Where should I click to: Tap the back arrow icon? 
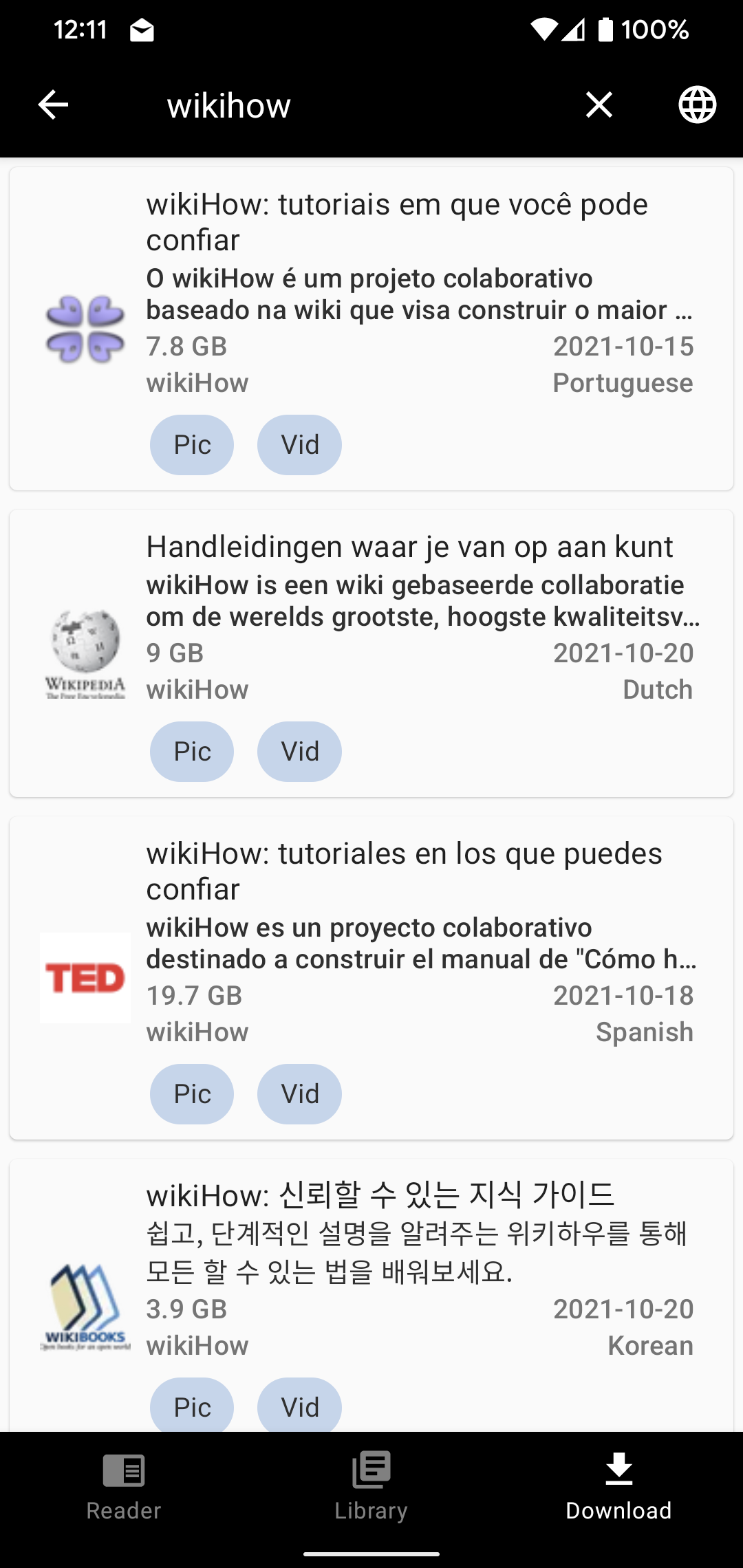(x=52, y=105)
